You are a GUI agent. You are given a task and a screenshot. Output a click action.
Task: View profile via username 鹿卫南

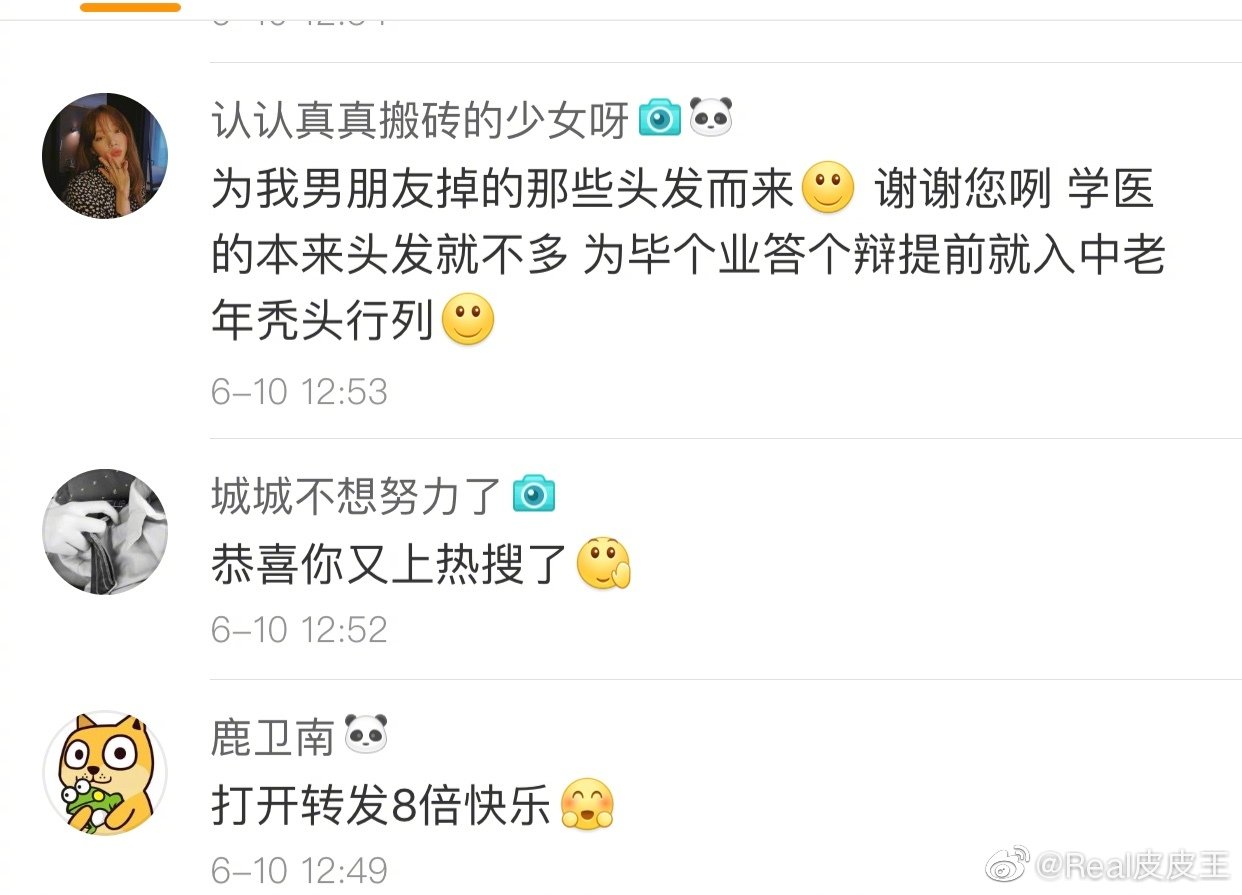click(272, 739)
